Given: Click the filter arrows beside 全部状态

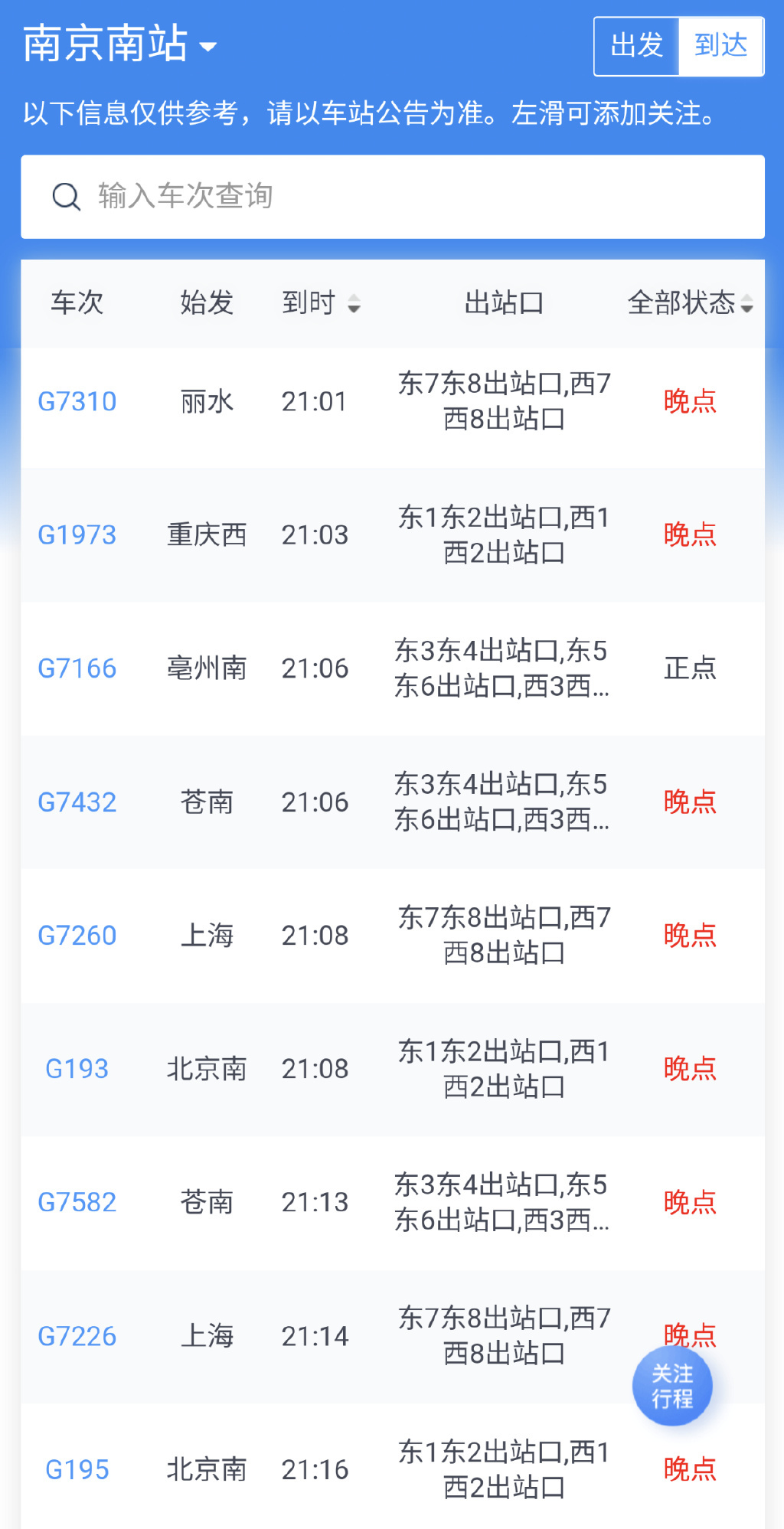Looking at the screenshot, I should click(748, 305).
